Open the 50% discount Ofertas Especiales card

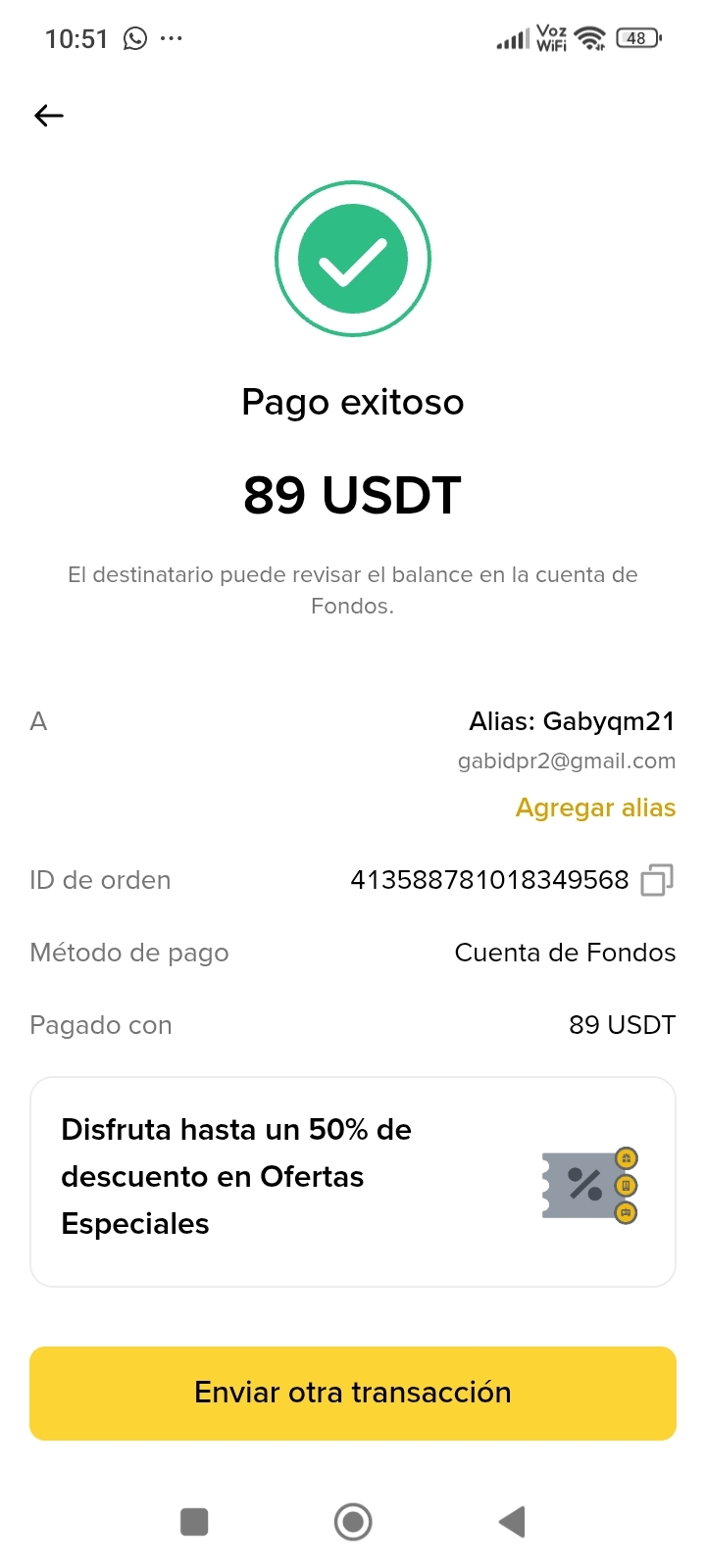point(353,1181)
